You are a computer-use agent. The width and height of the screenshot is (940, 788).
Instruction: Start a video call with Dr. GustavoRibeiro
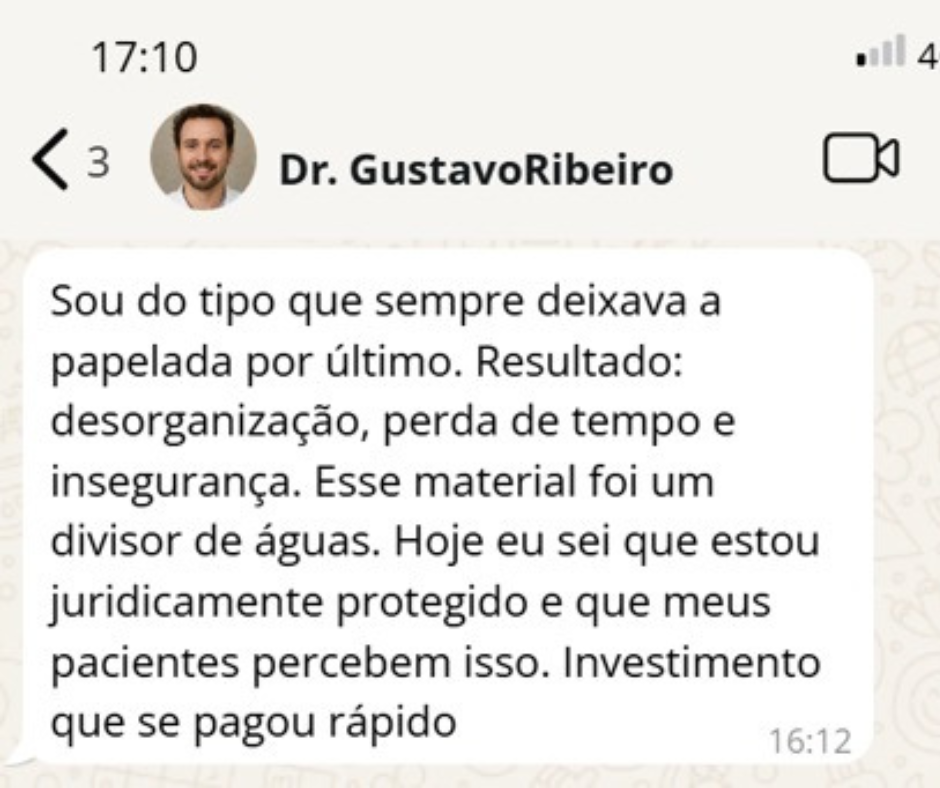861,161
